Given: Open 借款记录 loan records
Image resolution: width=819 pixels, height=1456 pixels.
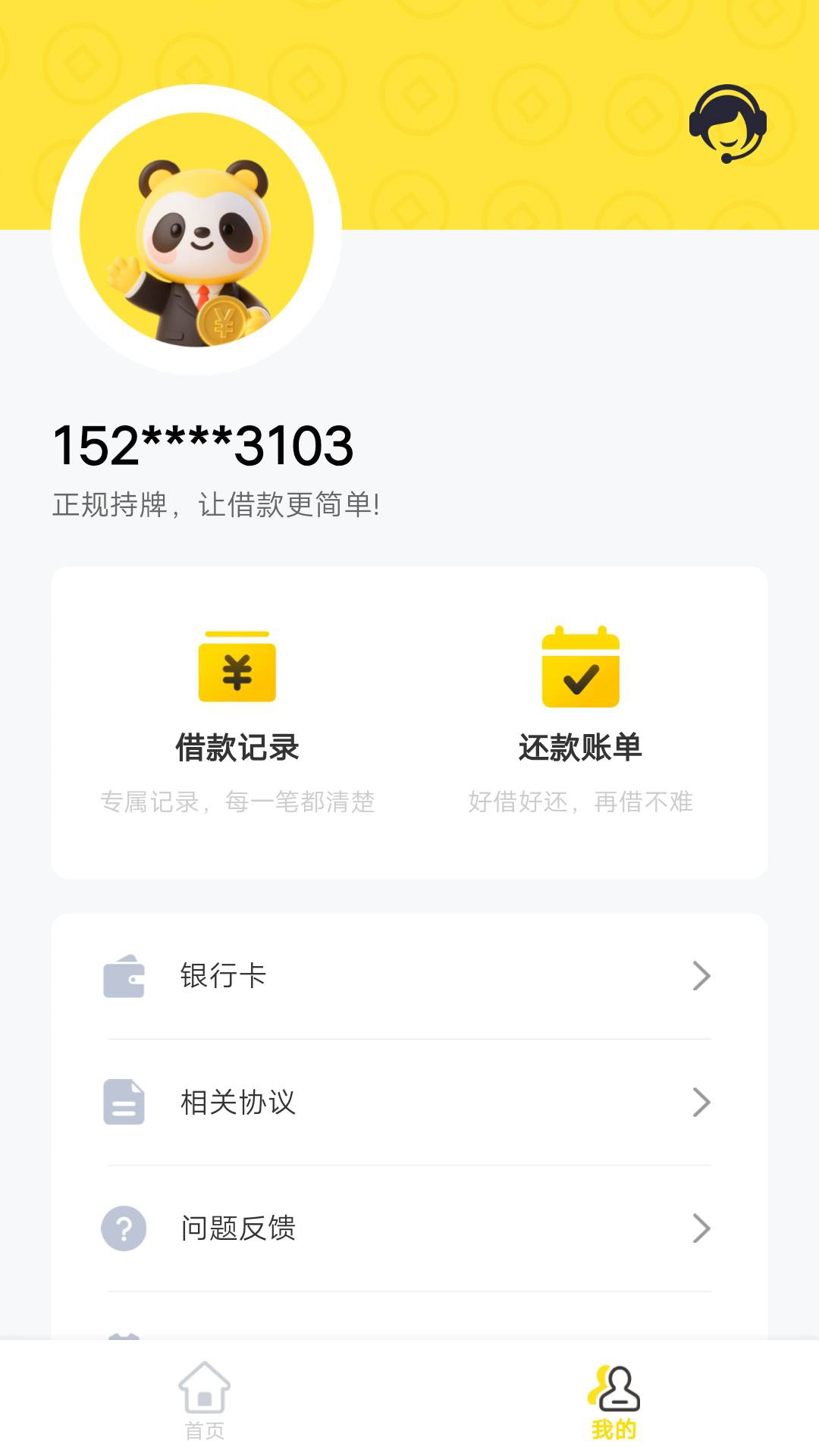Looking at the screenshot, I should click(x=237, y=722).
